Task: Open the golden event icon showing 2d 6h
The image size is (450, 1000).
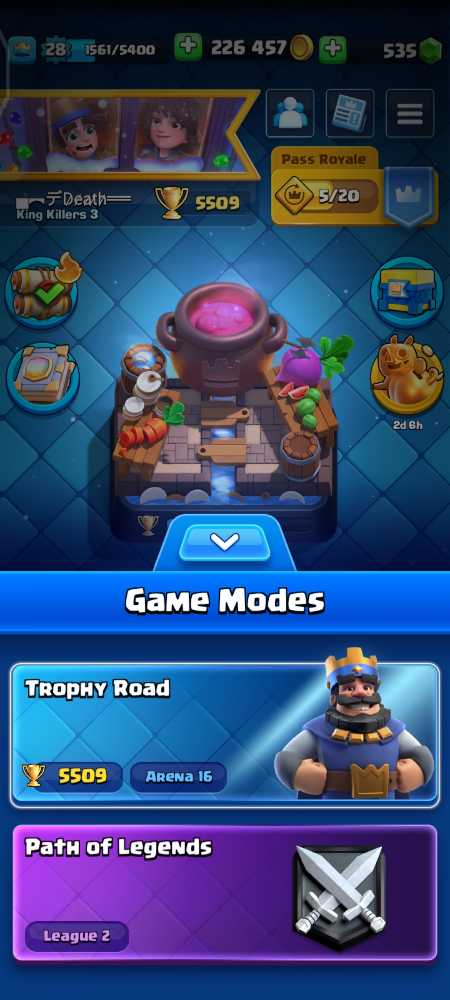Action: [x=407, y=374]
